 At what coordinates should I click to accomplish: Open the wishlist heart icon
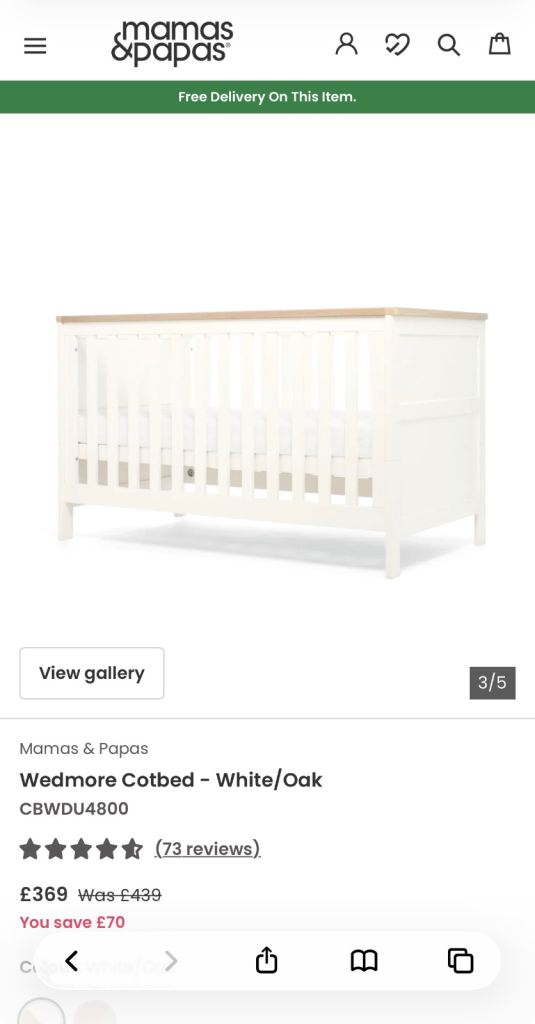[x=397, y=45]
